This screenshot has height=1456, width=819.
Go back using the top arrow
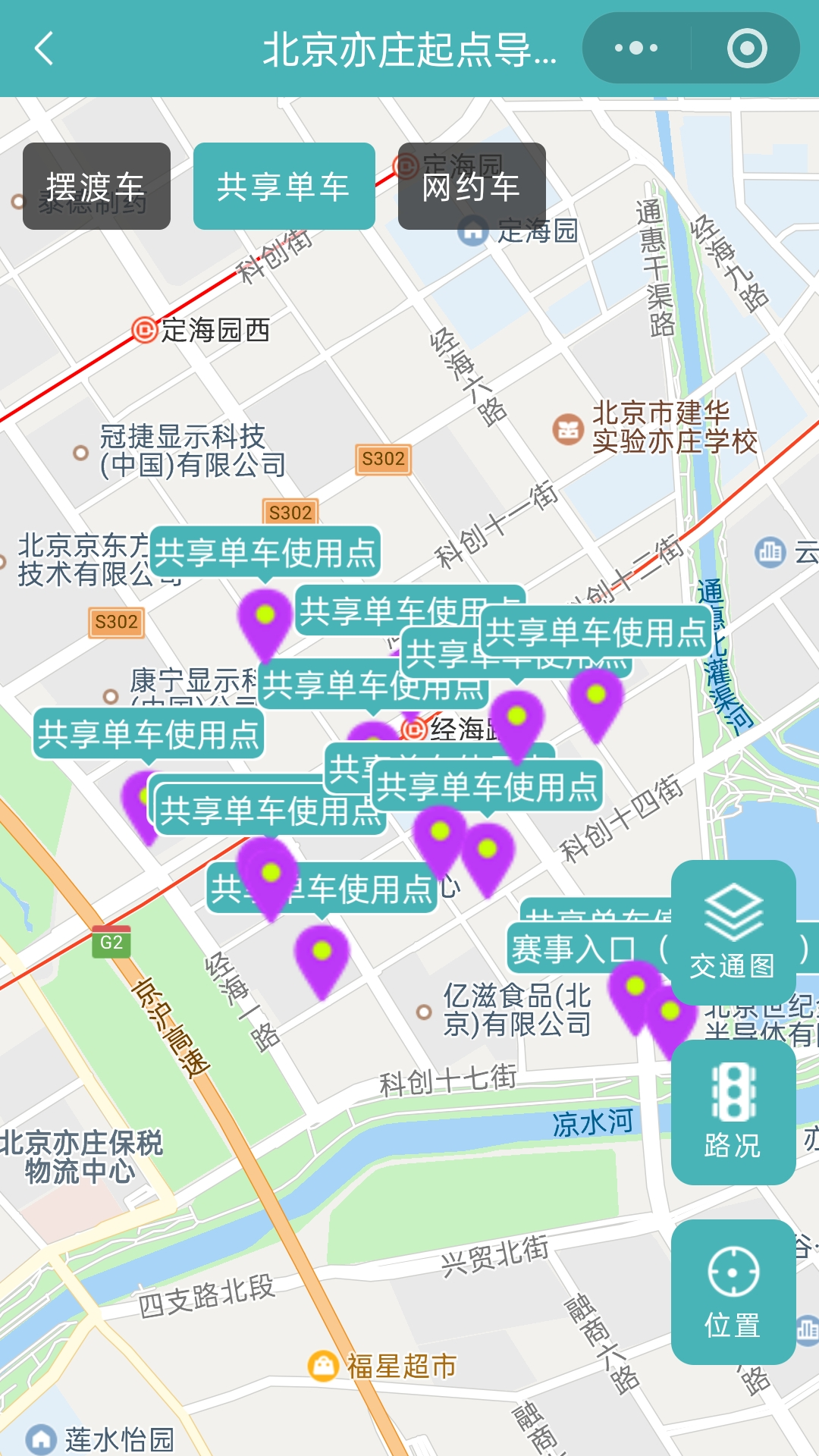[44, 49]
